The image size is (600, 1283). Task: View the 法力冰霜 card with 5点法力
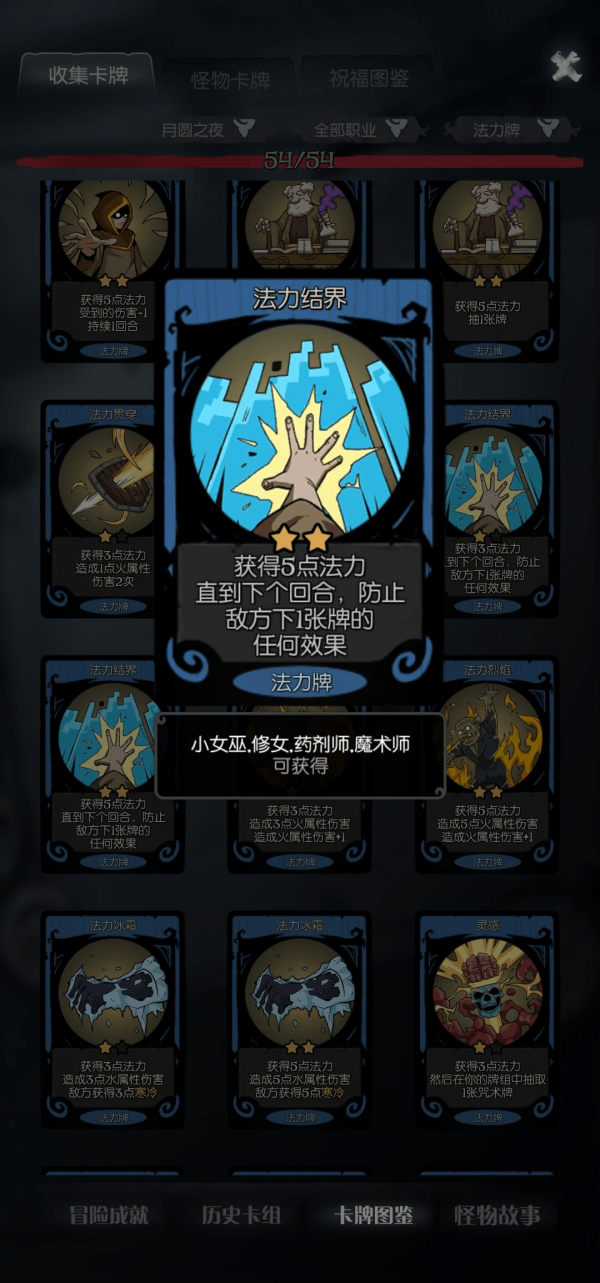(300, 1020)
